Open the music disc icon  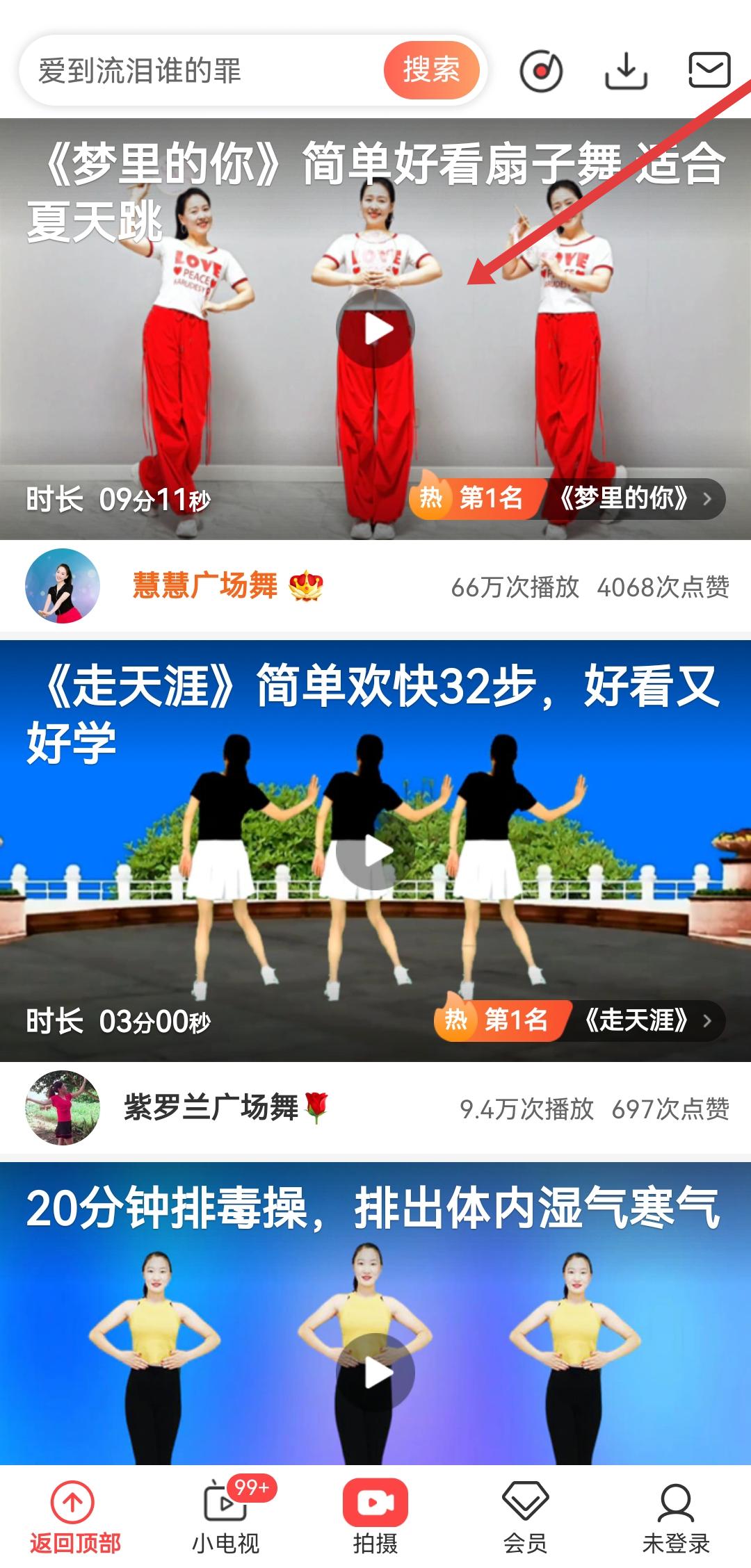pyautogui.click(x=541, y=71)
